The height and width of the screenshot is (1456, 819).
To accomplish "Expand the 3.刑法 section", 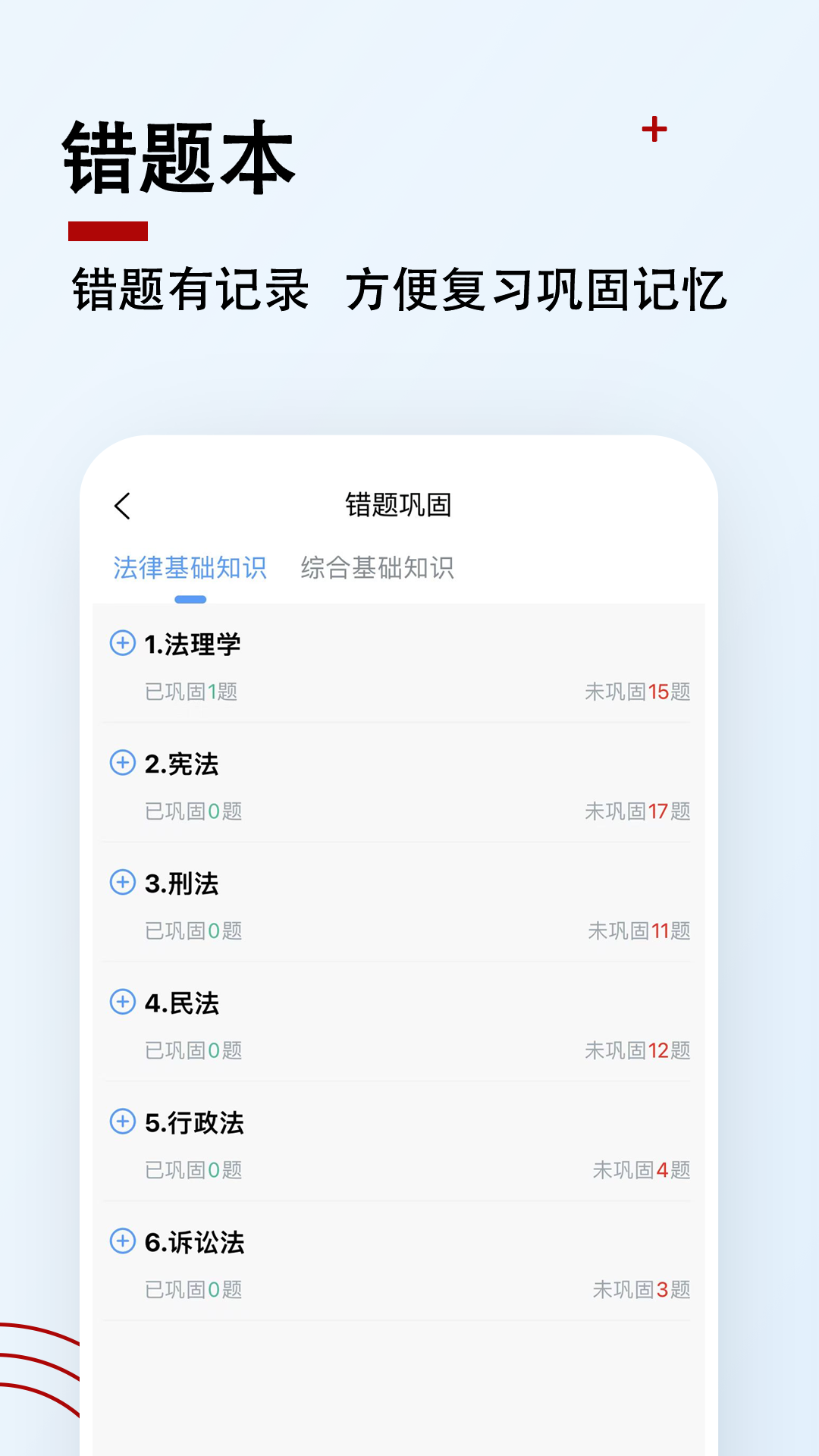I will tap(123, 883).
